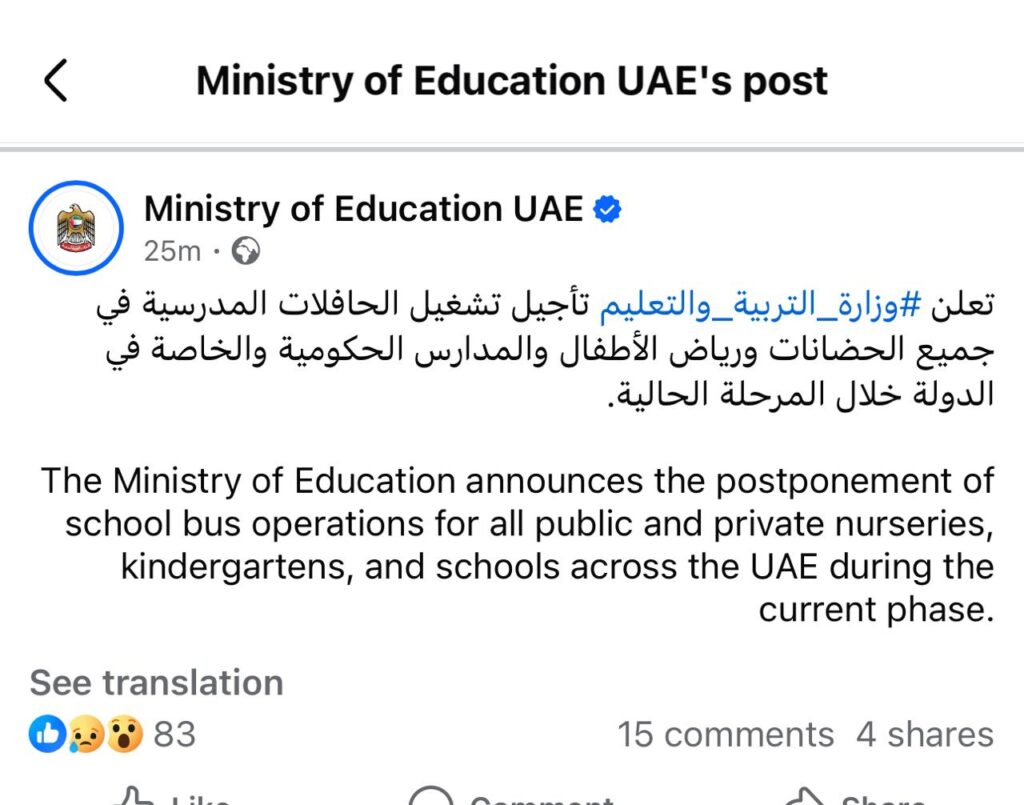Comment on the school bus post

[x=512, y=798]
